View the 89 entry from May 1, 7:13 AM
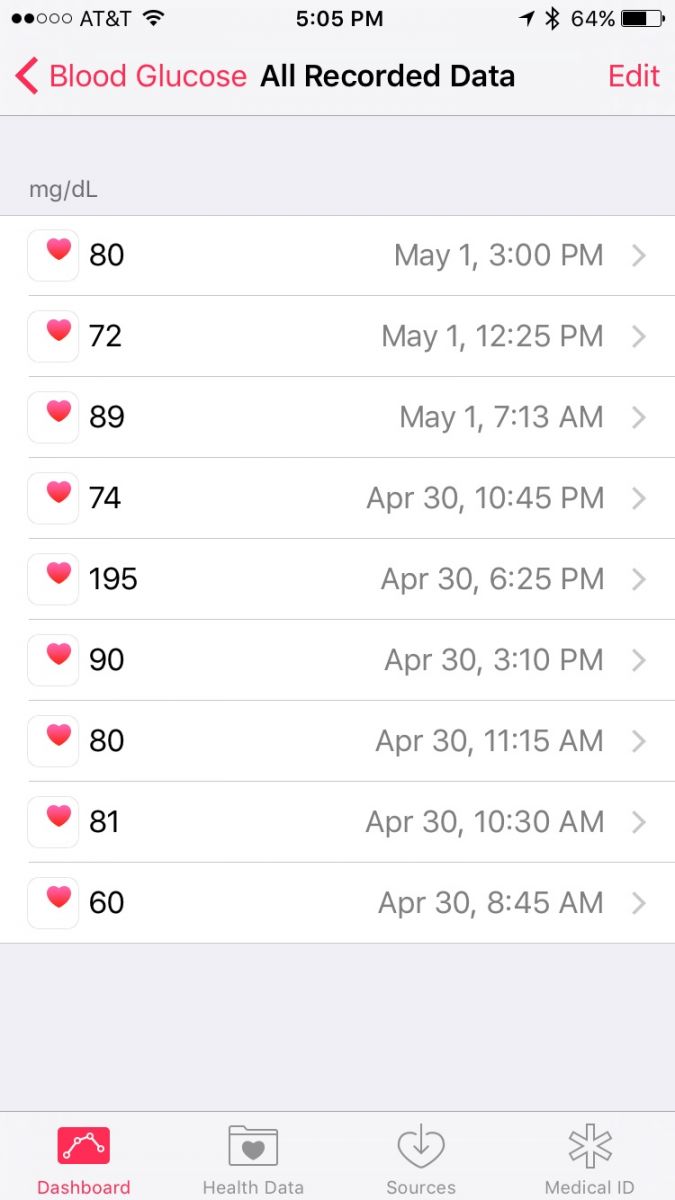 tap(337, 417)
